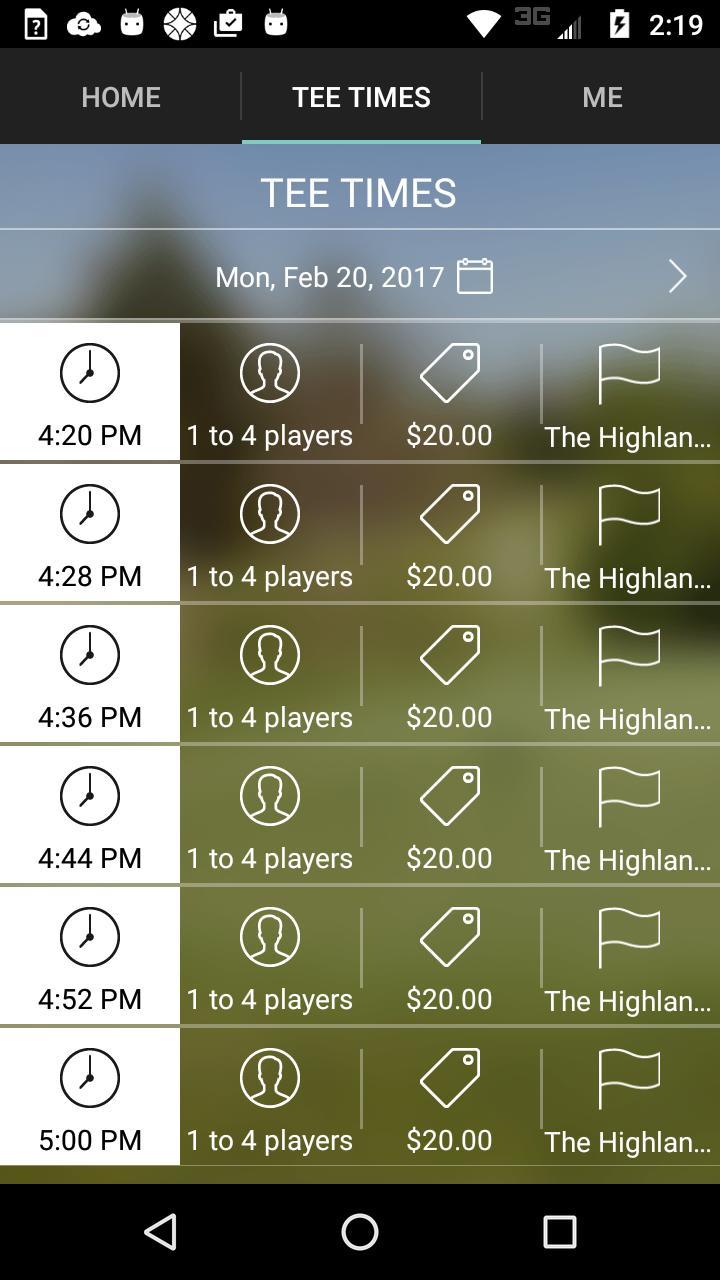Select the flag icon in the 4:52 PM row
The height and width of the screenshot is (1280, 720).
click(x=629, y=935)
